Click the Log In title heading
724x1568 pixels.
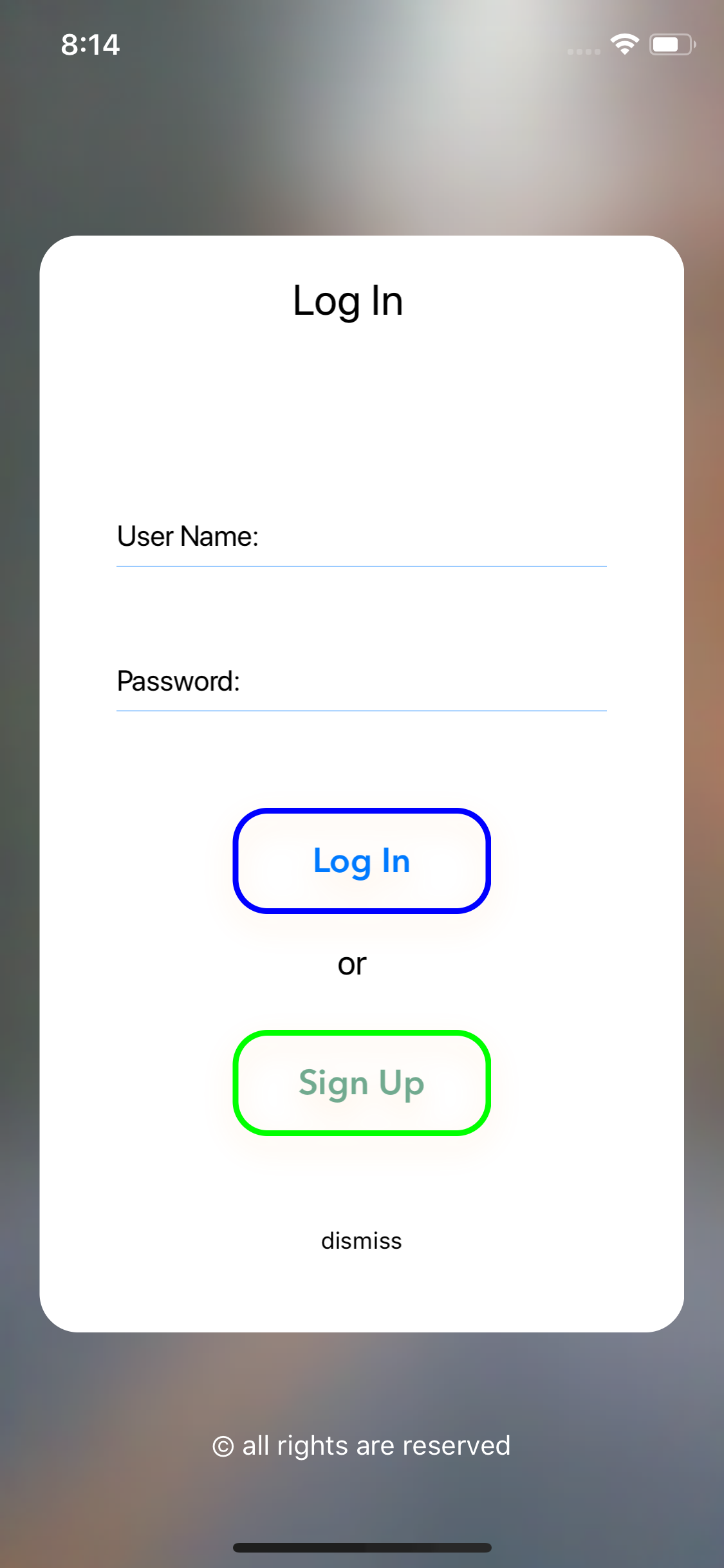click(348, 301)
